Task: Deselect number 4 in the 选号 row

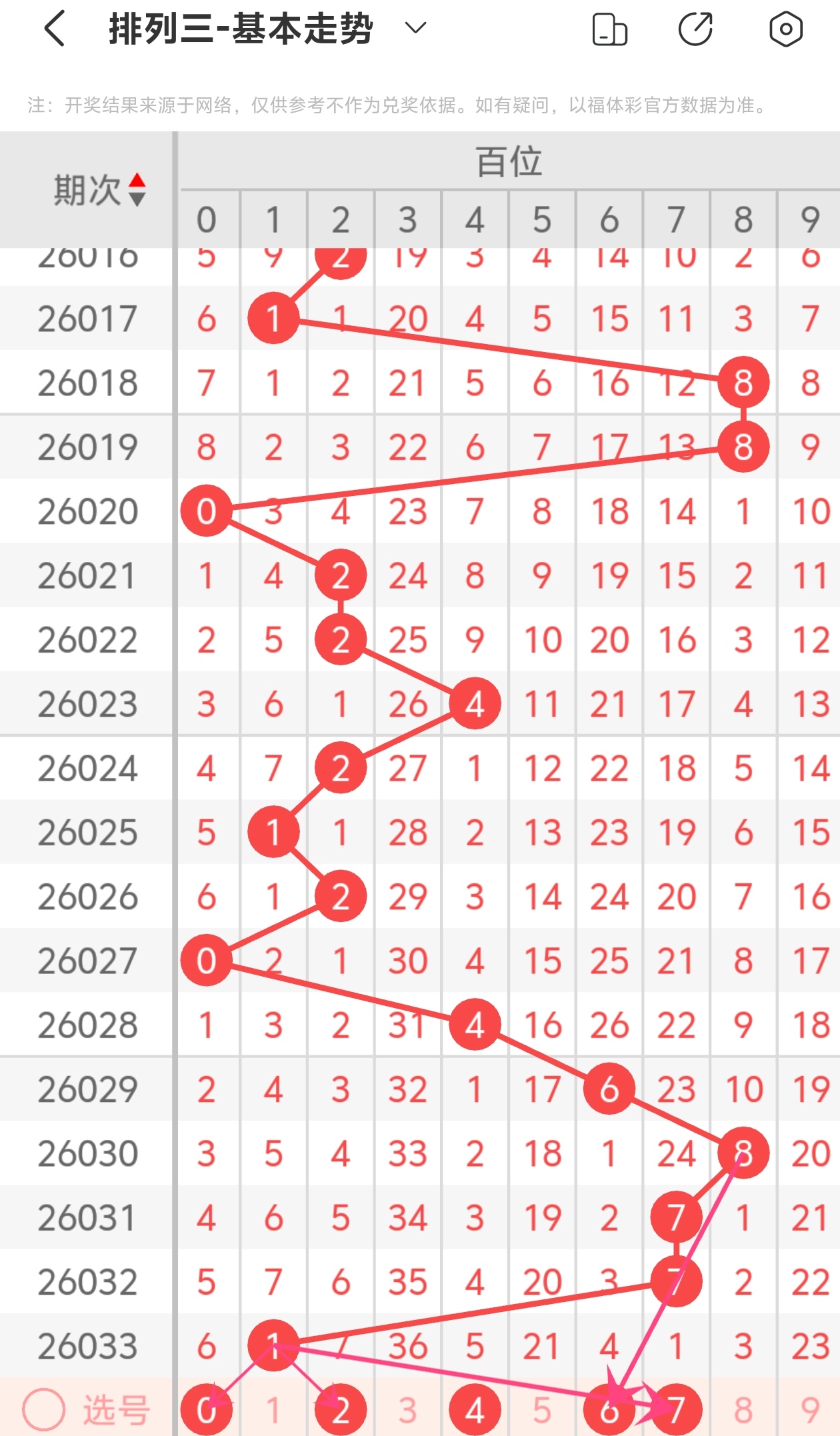Action: point(475,1410)
